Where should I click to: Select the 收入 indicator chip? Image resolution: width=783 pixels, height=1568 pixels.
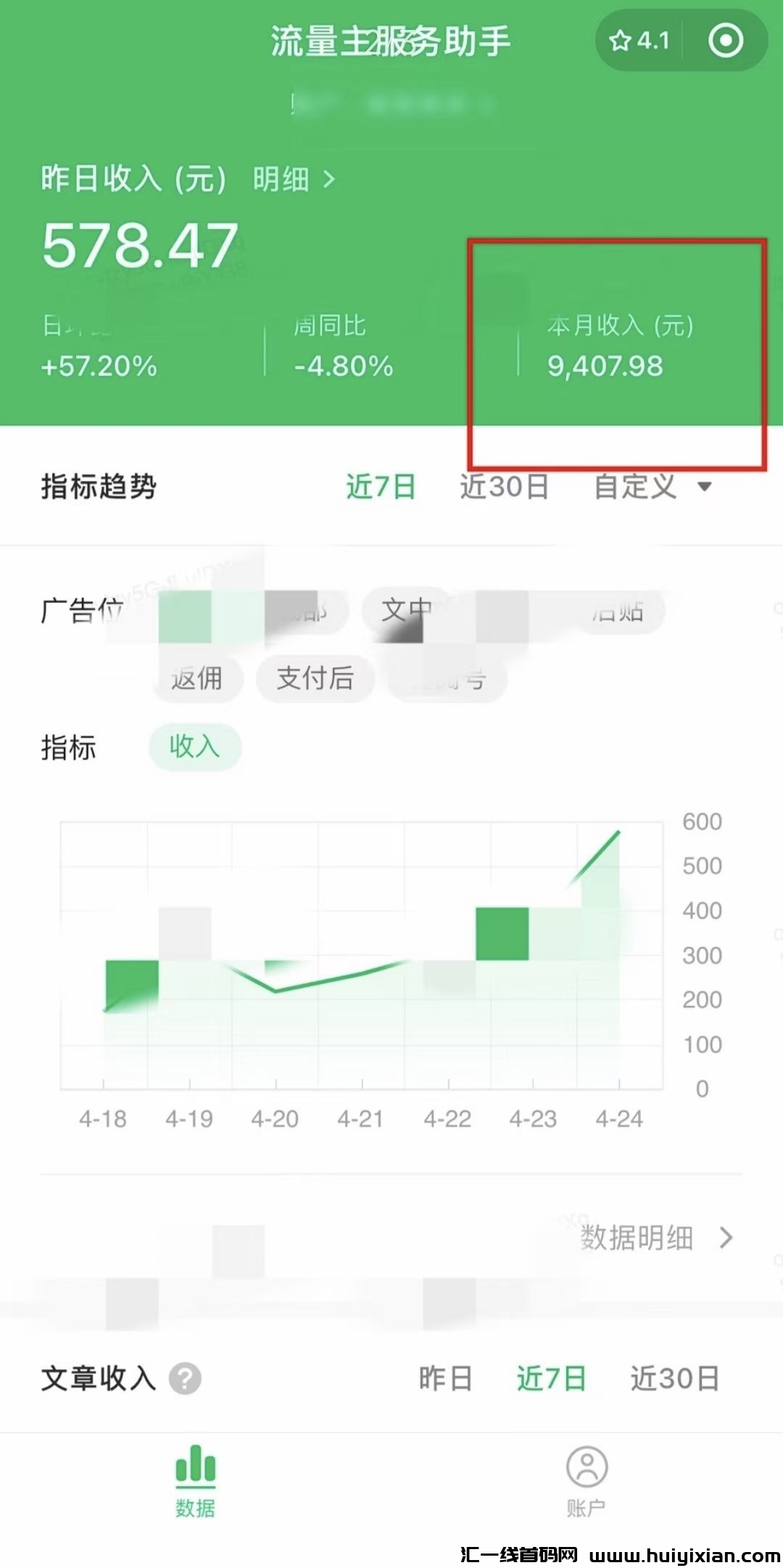tap(194, 746)
